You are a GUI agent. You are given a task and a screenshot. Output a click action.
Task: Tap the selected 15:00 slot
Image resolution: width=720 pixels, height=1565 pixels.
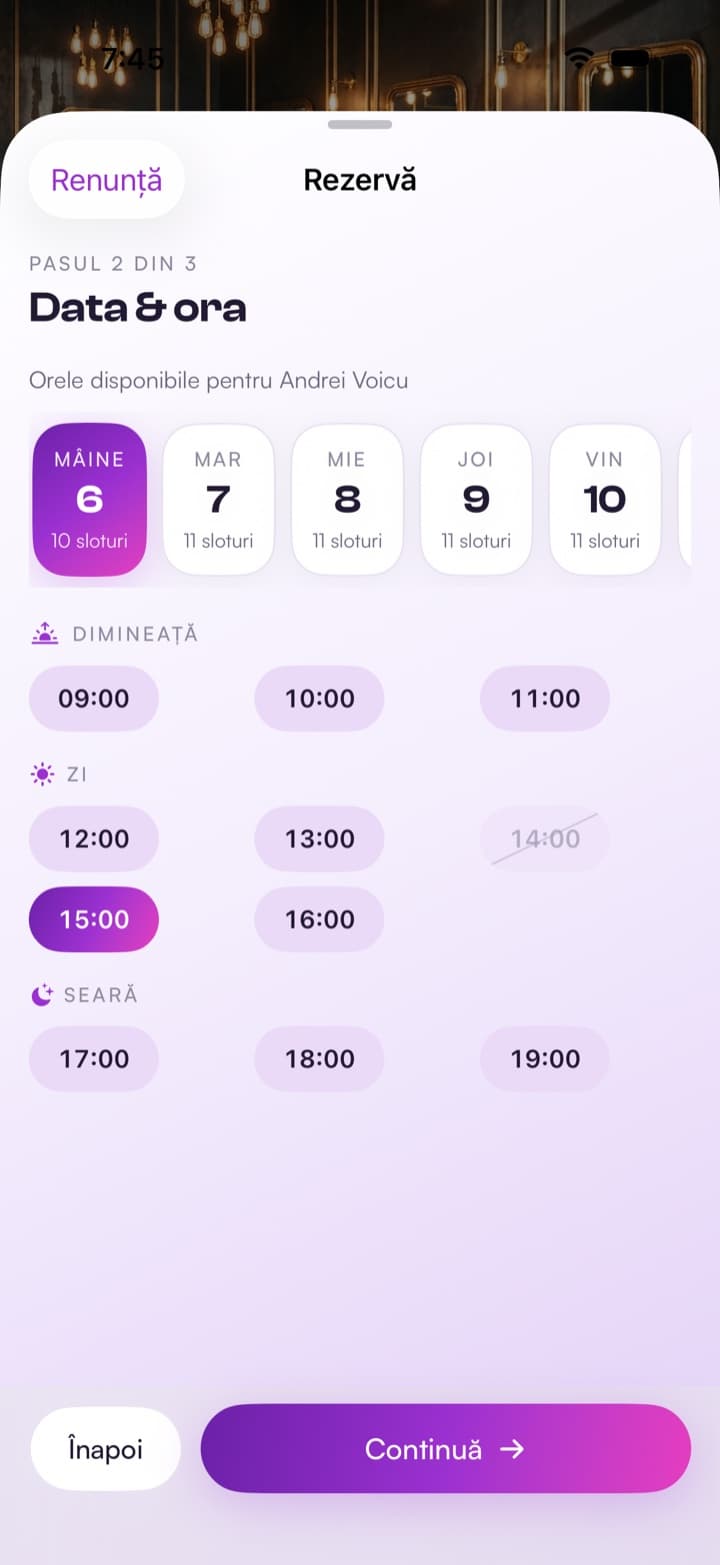(x=94, y=919)
